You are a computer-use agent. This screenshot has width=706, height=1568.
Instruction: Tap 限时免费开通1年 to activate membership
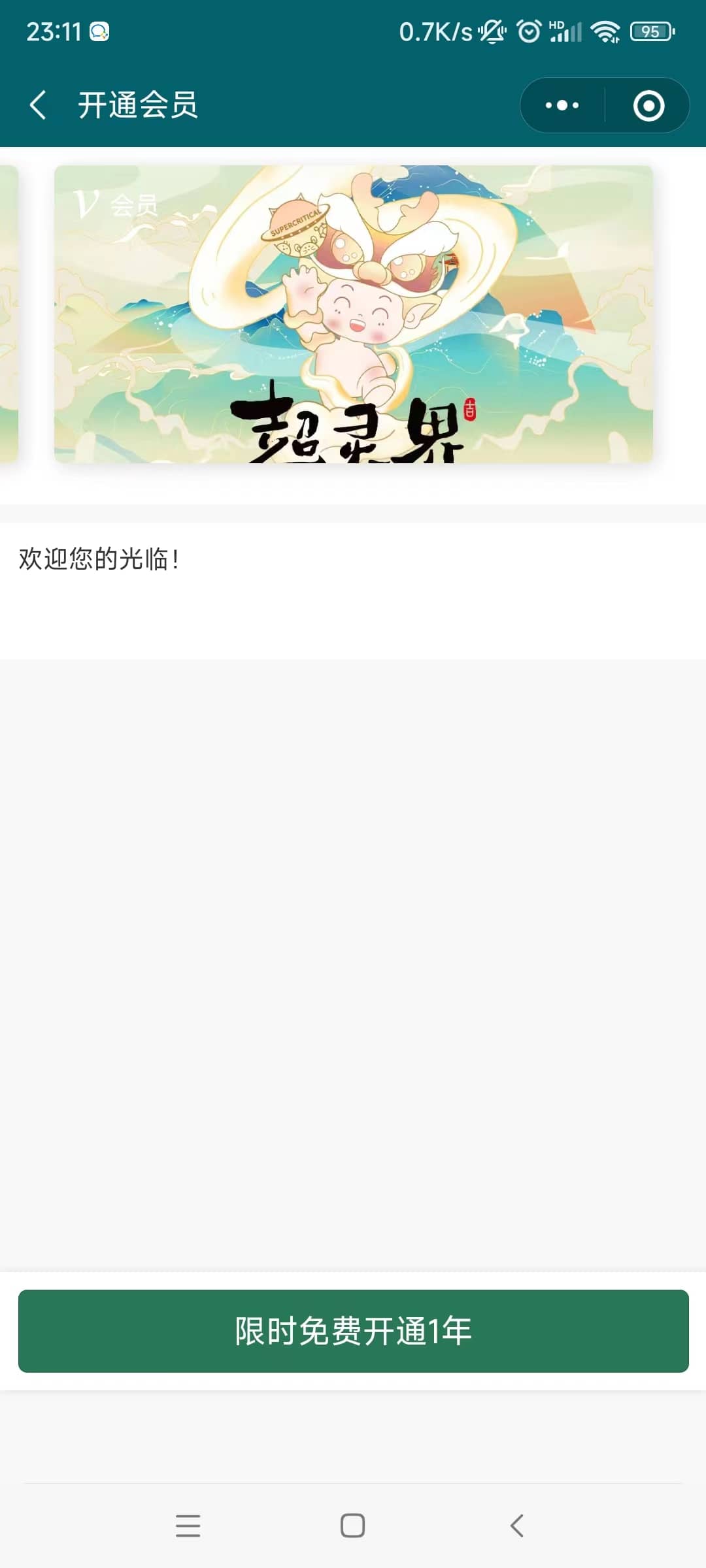[x=353, y=1331]
